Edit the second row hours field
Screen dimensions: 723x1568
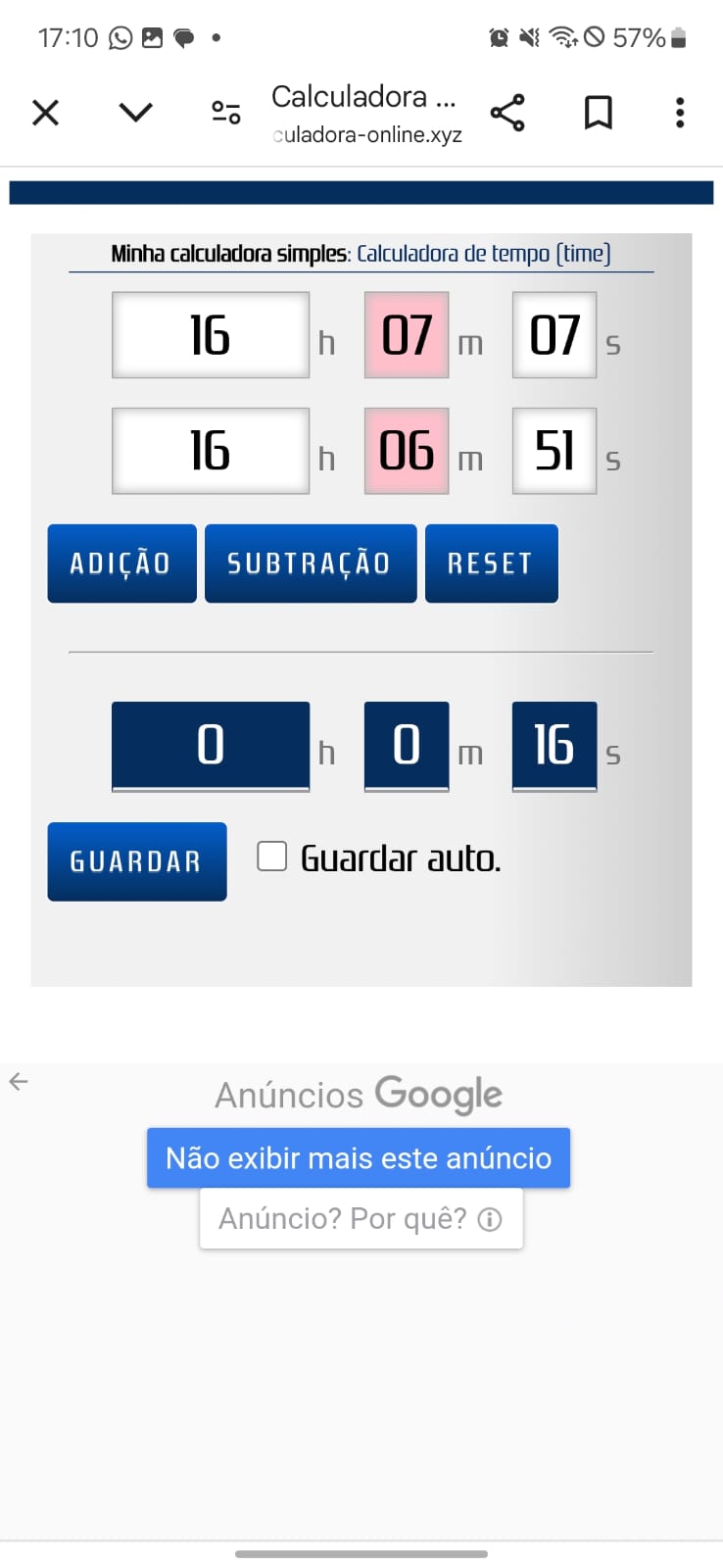211,451
